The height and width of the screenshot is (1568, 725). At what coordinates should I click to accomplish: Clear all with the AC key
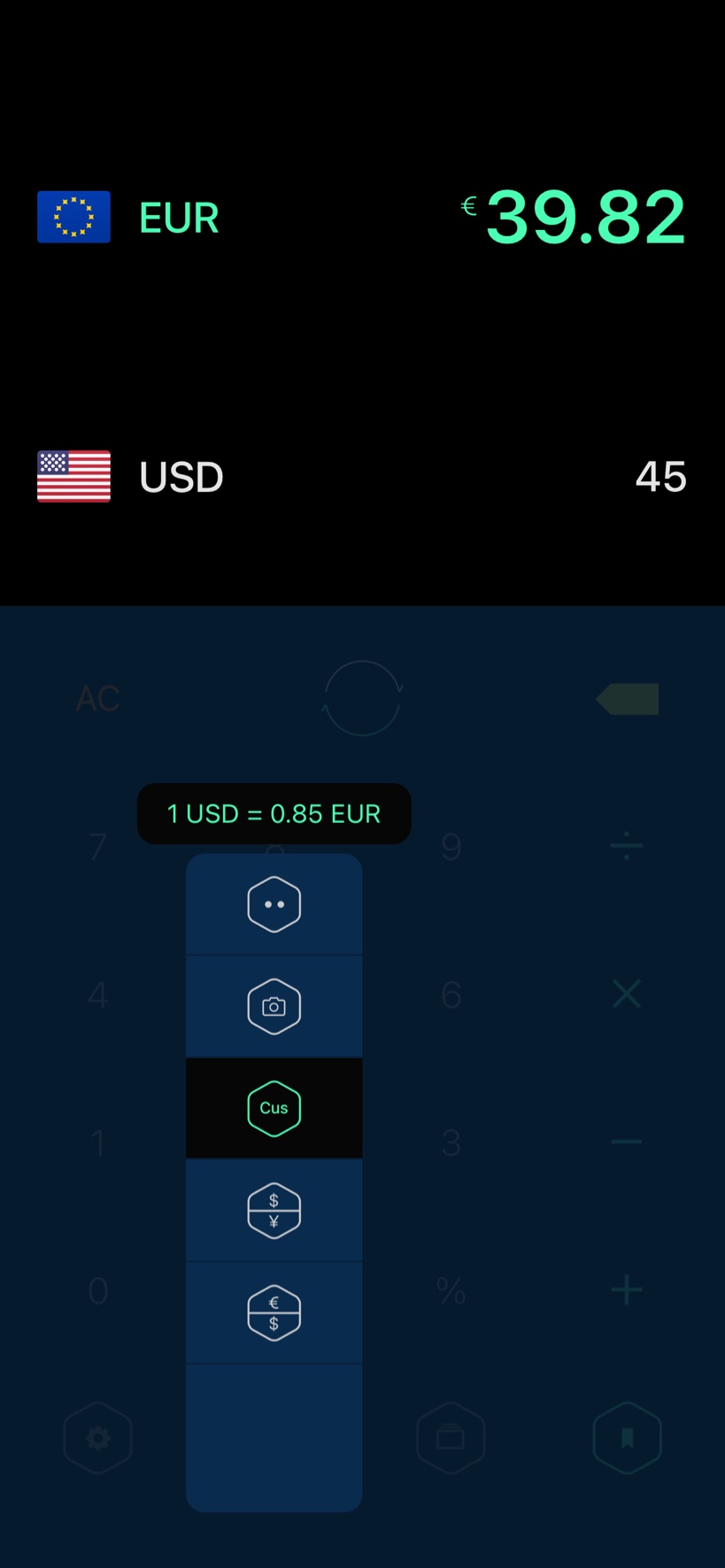97,699
